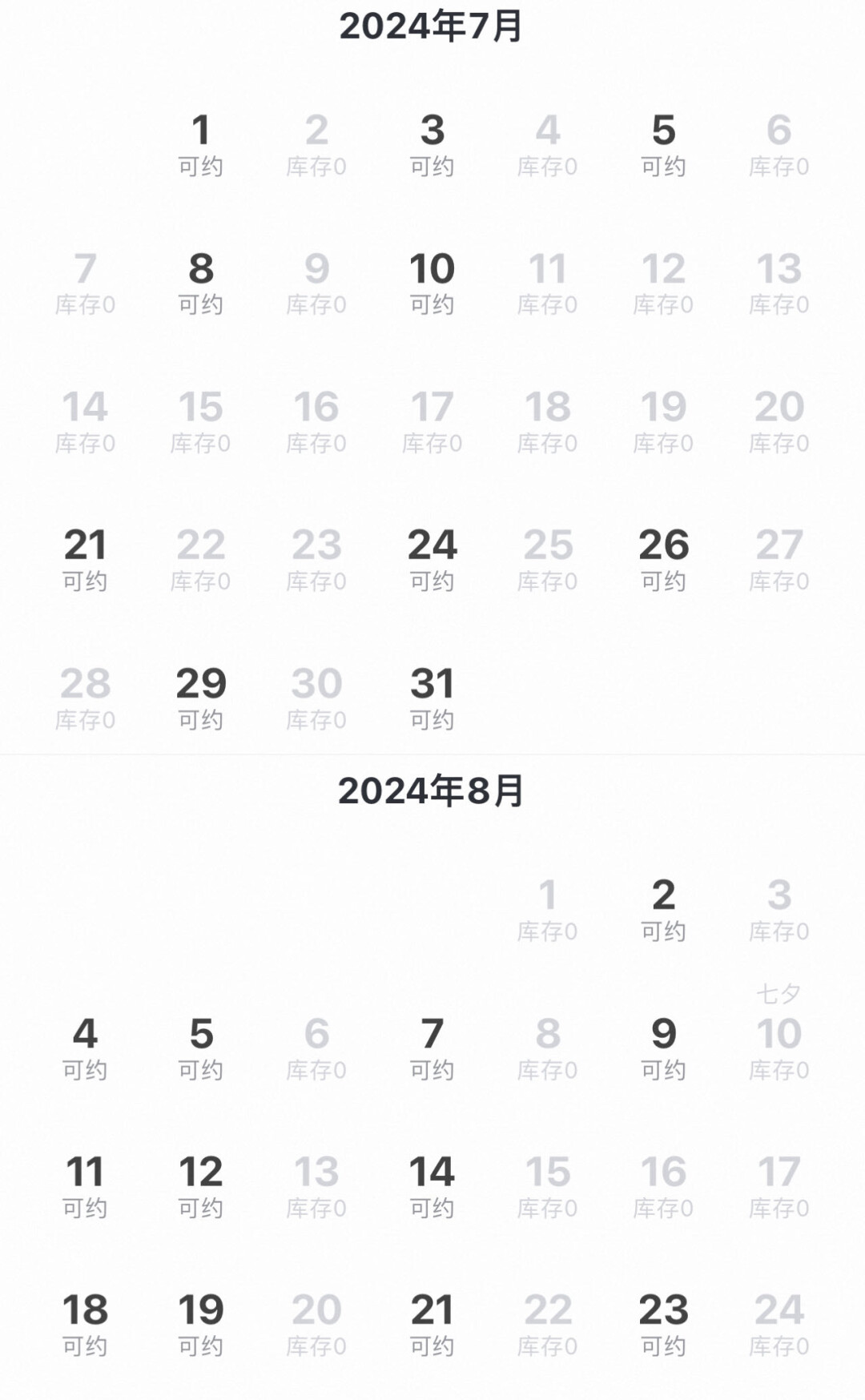Pick July 24 for reservation

(432, 559)
